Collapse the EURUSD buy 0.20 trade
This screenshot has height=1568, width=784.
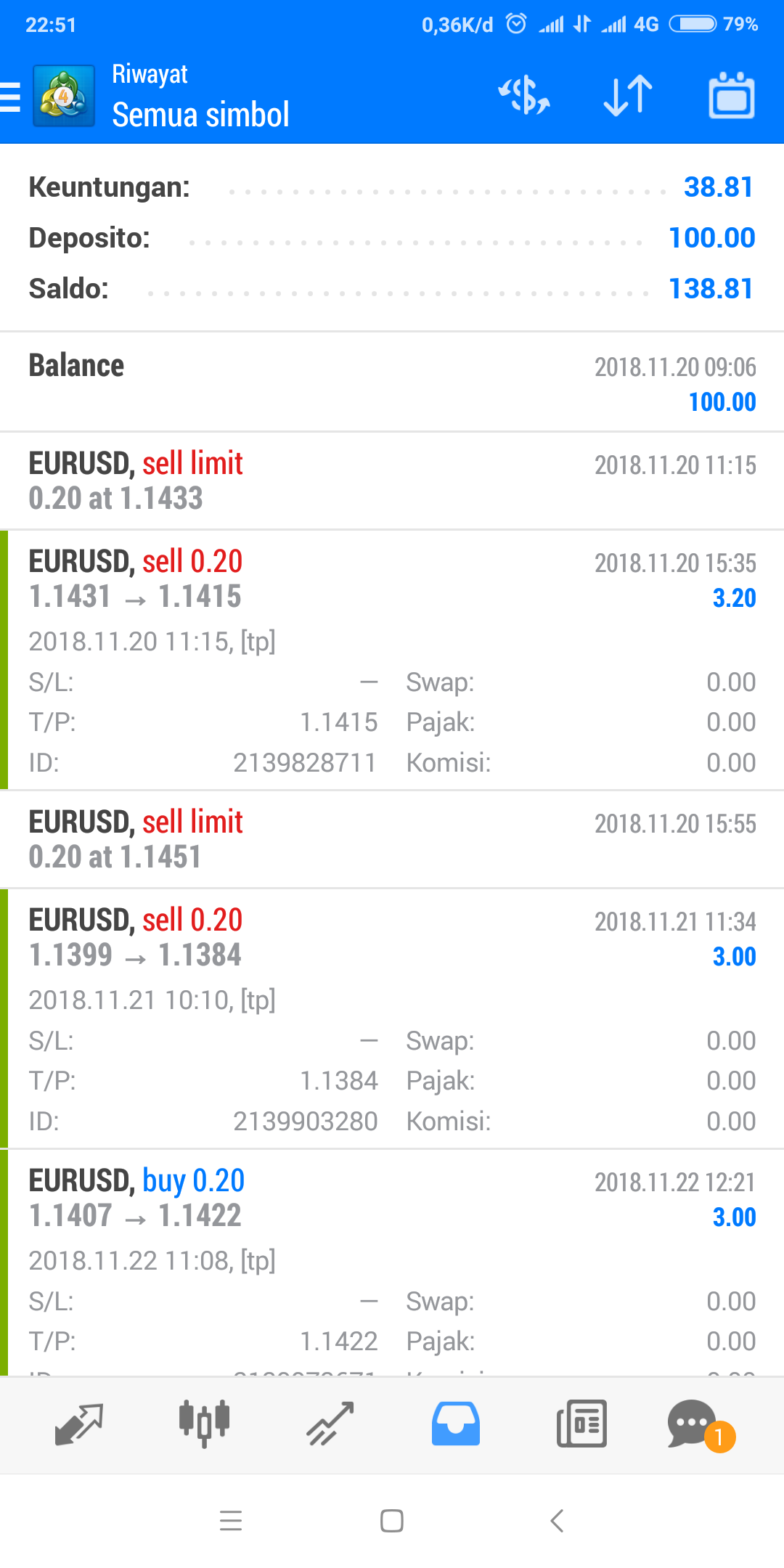[392, 1263]
